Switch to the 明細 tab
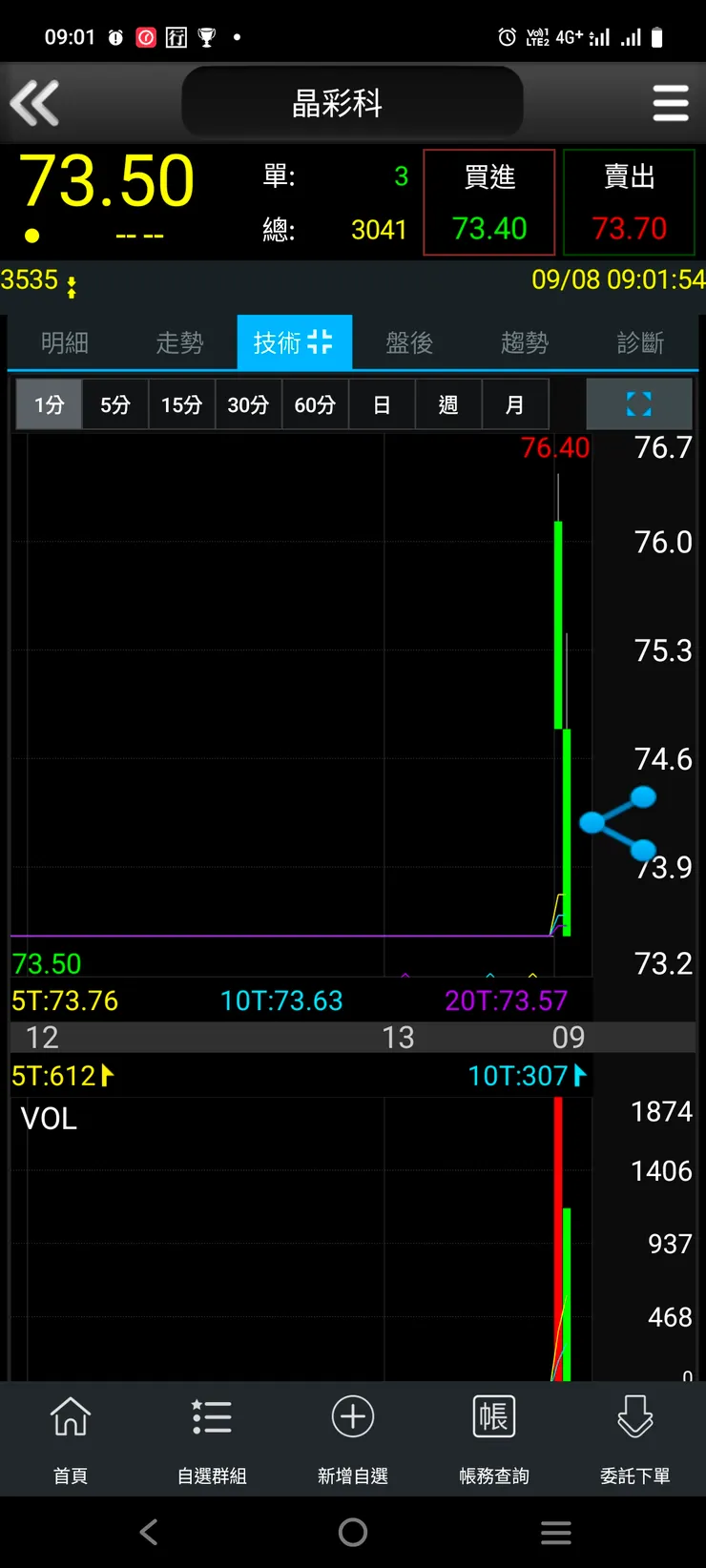 65,342
